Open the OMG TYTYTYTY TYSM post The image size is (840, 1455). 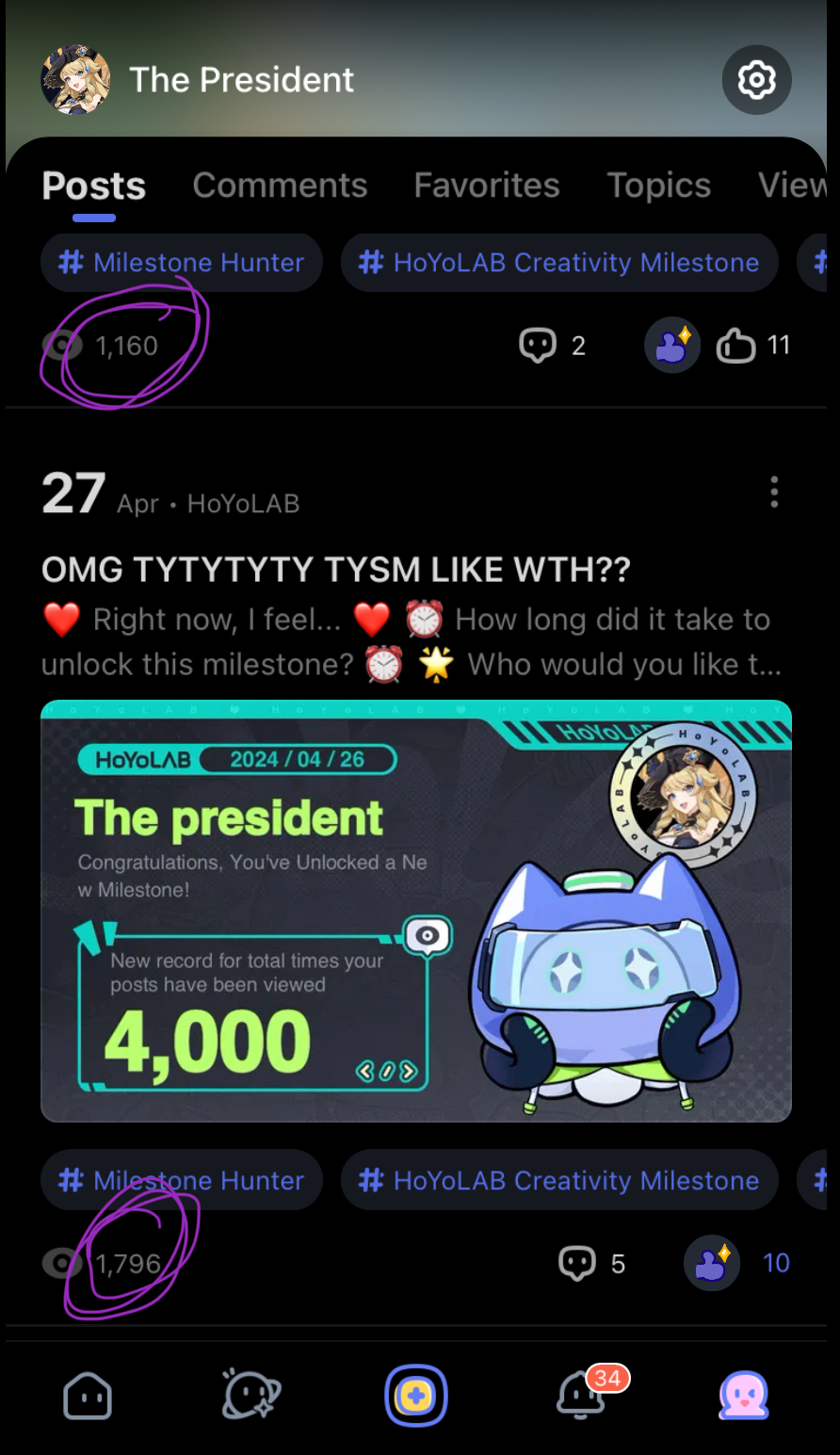coord(335,570)
